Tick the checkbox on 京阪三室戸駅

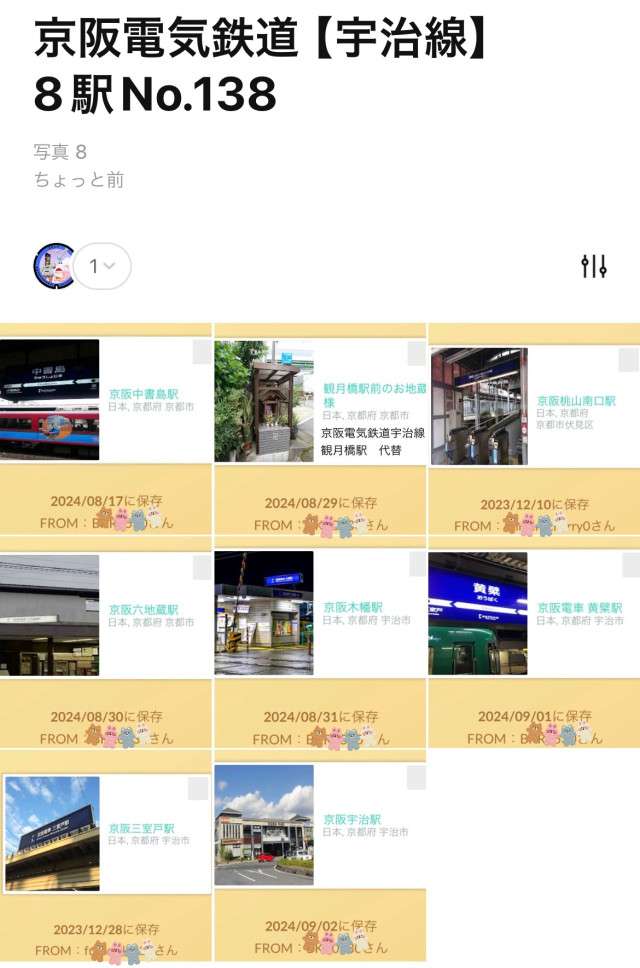click(x=198, y=788)
